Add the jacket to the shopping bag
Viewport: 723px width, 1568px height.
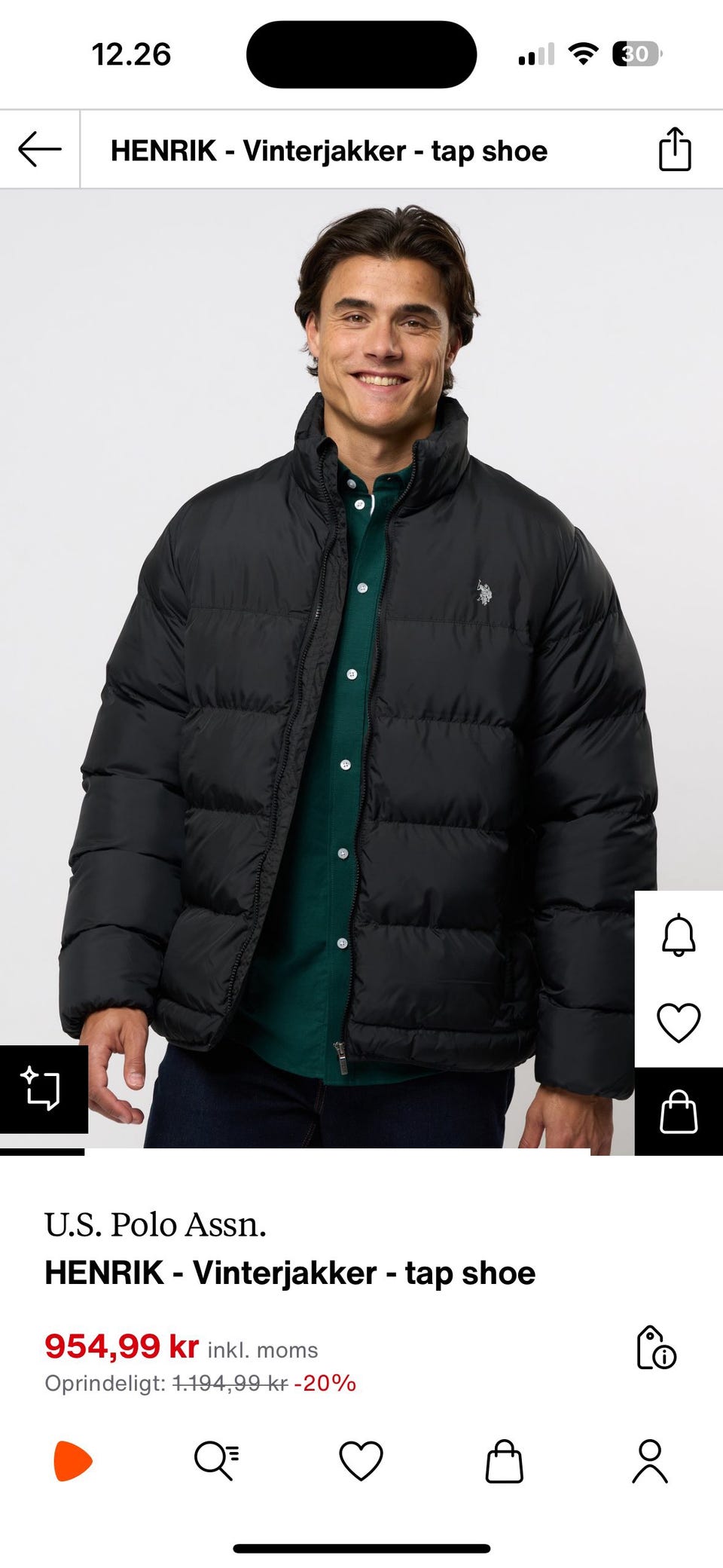point(678,1112)
